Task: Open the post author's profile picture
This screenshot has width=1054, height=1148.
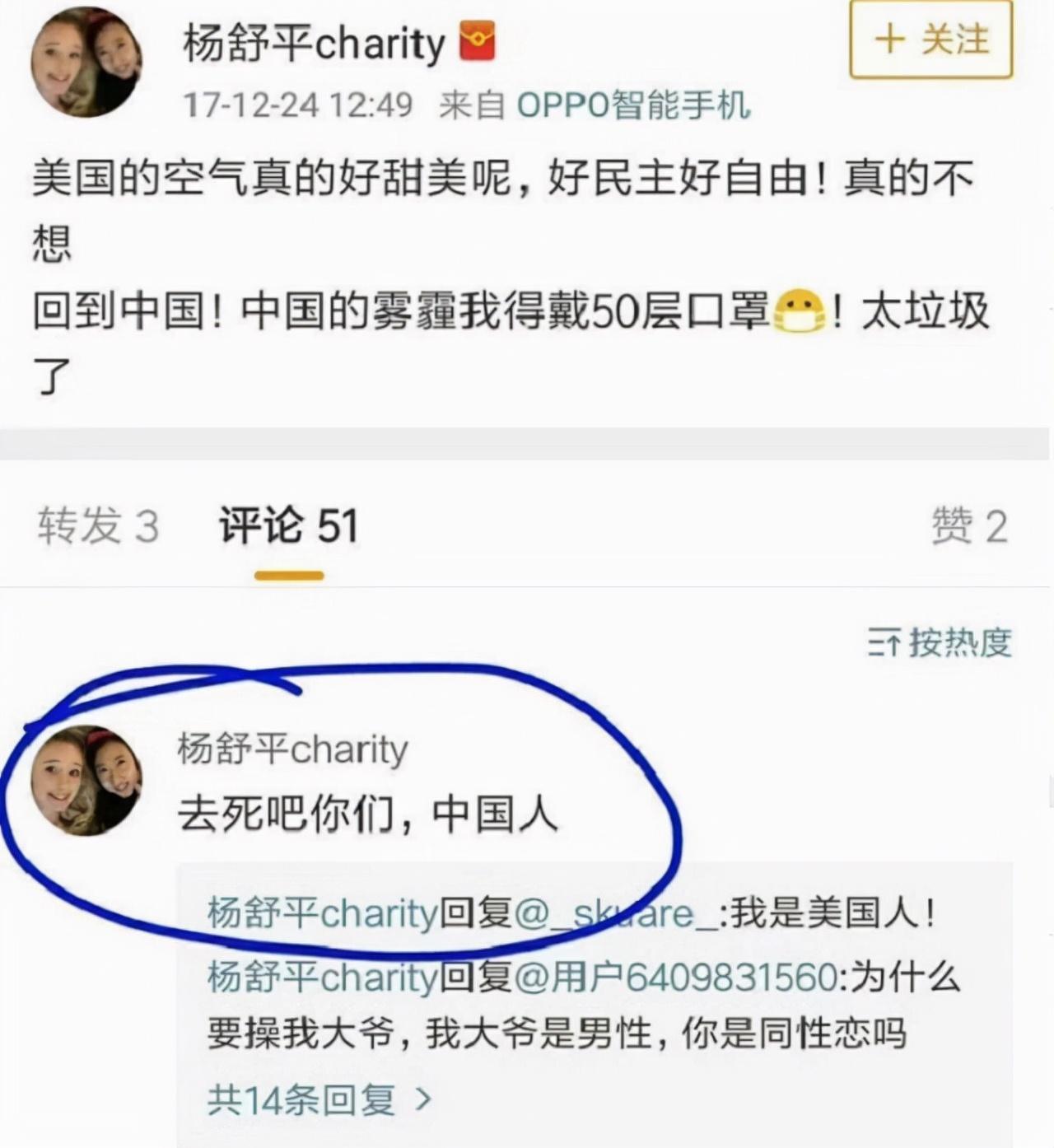Action: pyautogui.click(x=86, y=63)
